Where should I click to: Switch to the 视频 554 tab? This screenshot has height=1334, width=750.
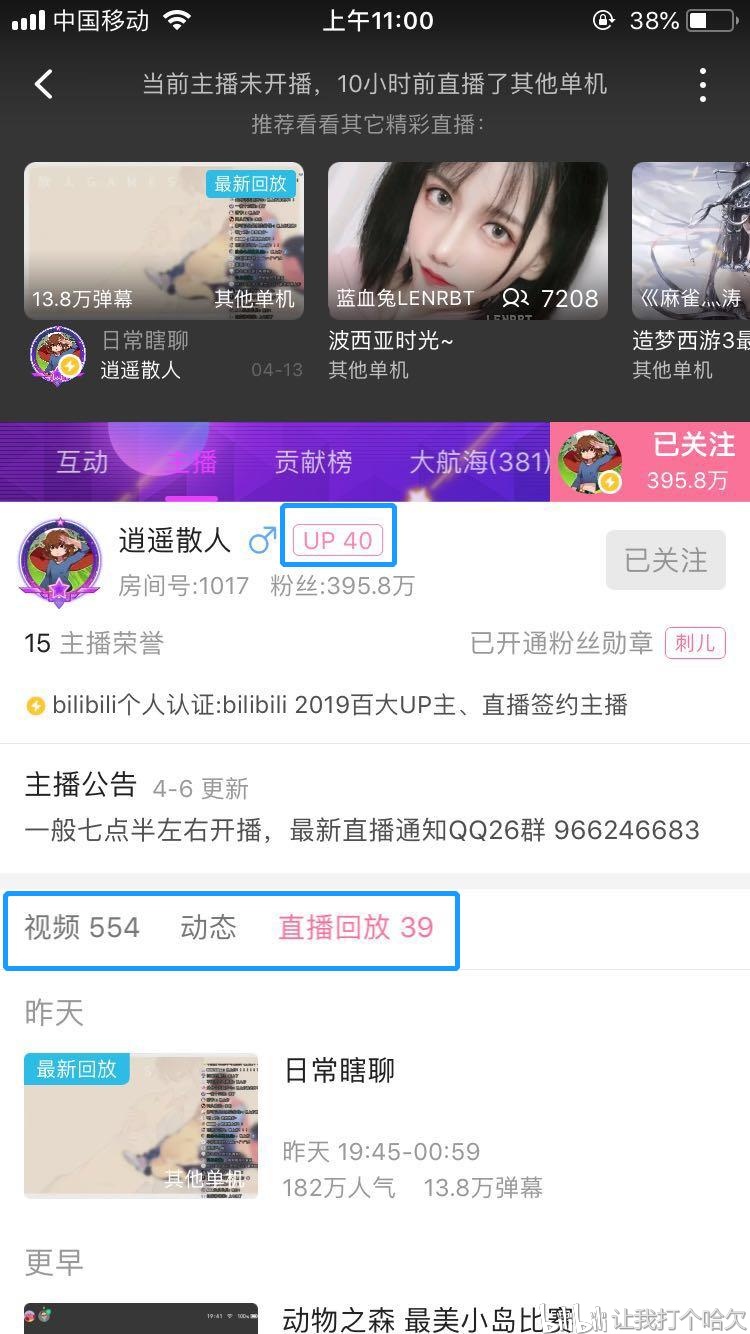tap(82, 928)
